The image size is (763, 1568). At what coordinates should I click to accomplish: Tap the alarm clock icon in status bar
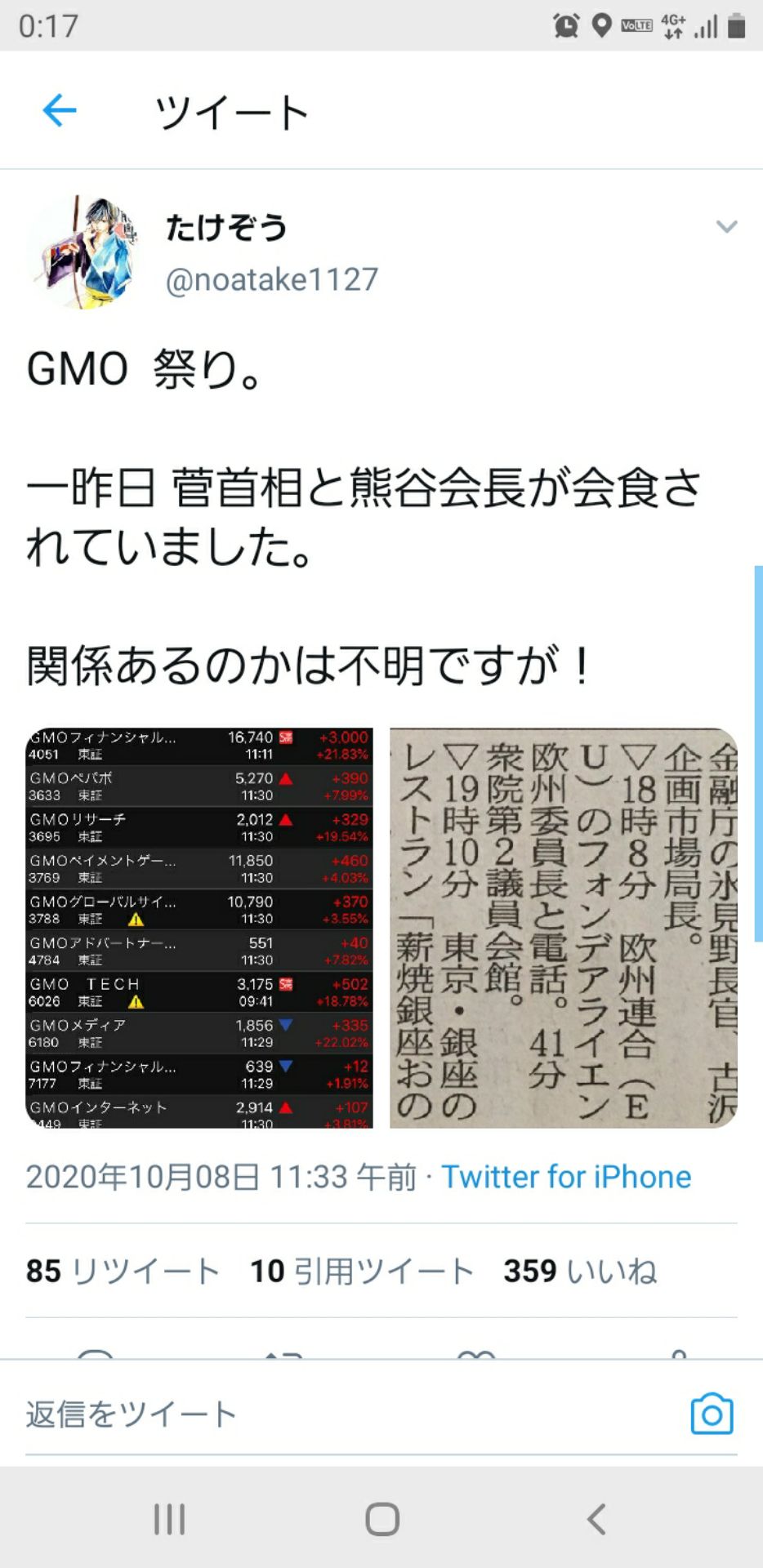click(x=563, y=24)
